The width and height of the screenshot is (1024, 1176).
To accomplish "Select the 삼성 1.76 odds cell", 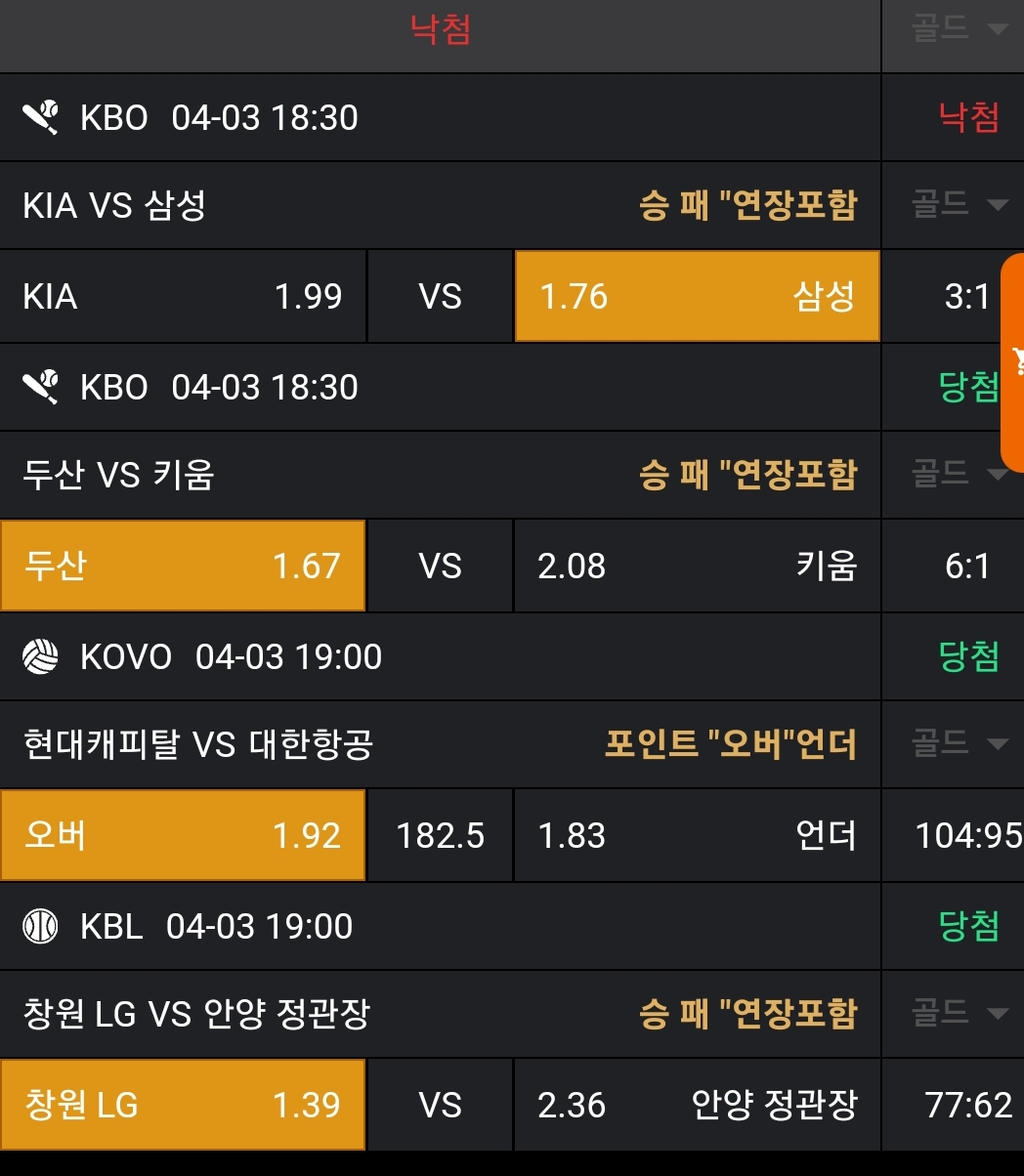I will click(697, 296).
